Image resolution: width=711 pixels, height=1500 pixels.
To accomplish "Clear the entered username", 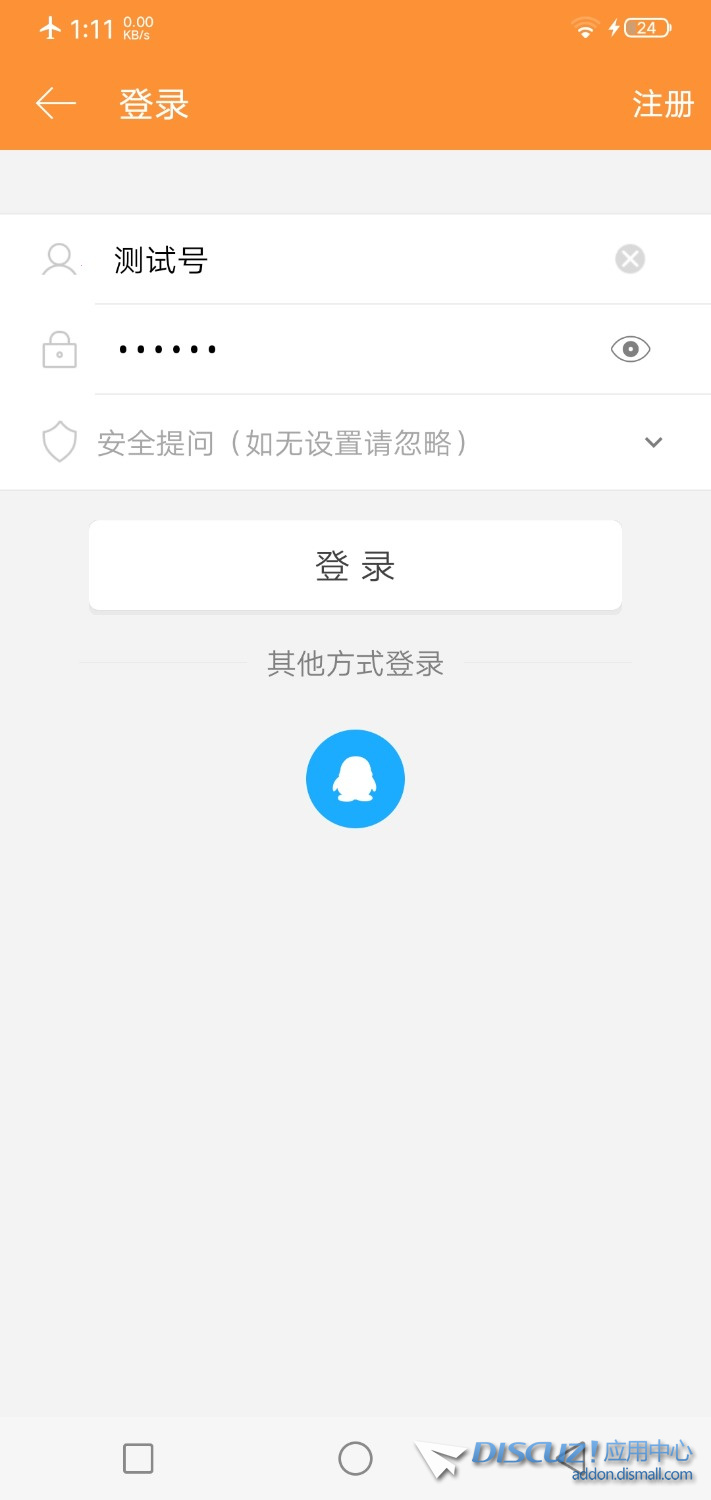I will point(630,260).
